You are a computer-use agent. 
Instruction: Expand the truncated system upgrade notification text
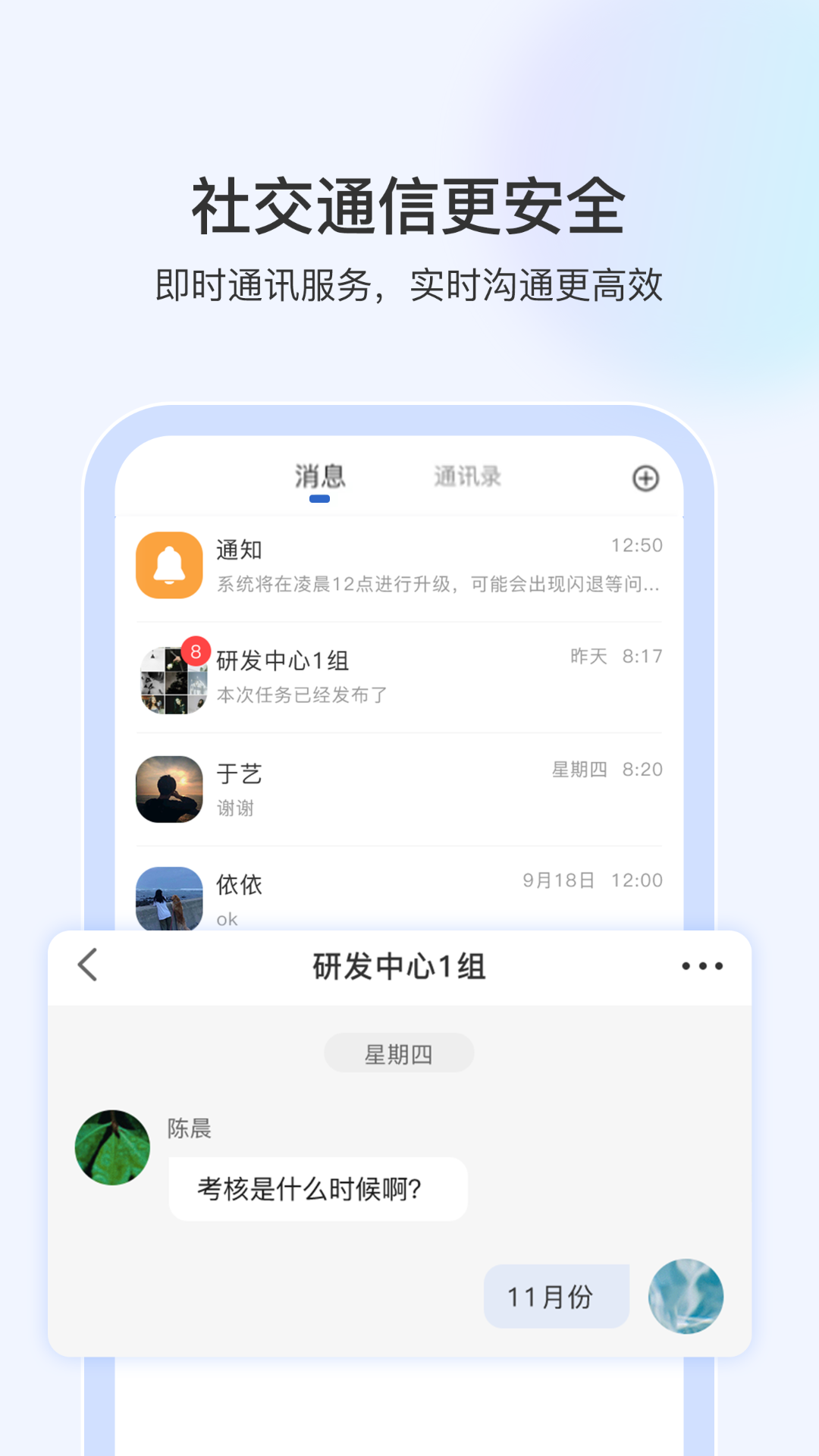pyautogui.click(x=438, y=585)
